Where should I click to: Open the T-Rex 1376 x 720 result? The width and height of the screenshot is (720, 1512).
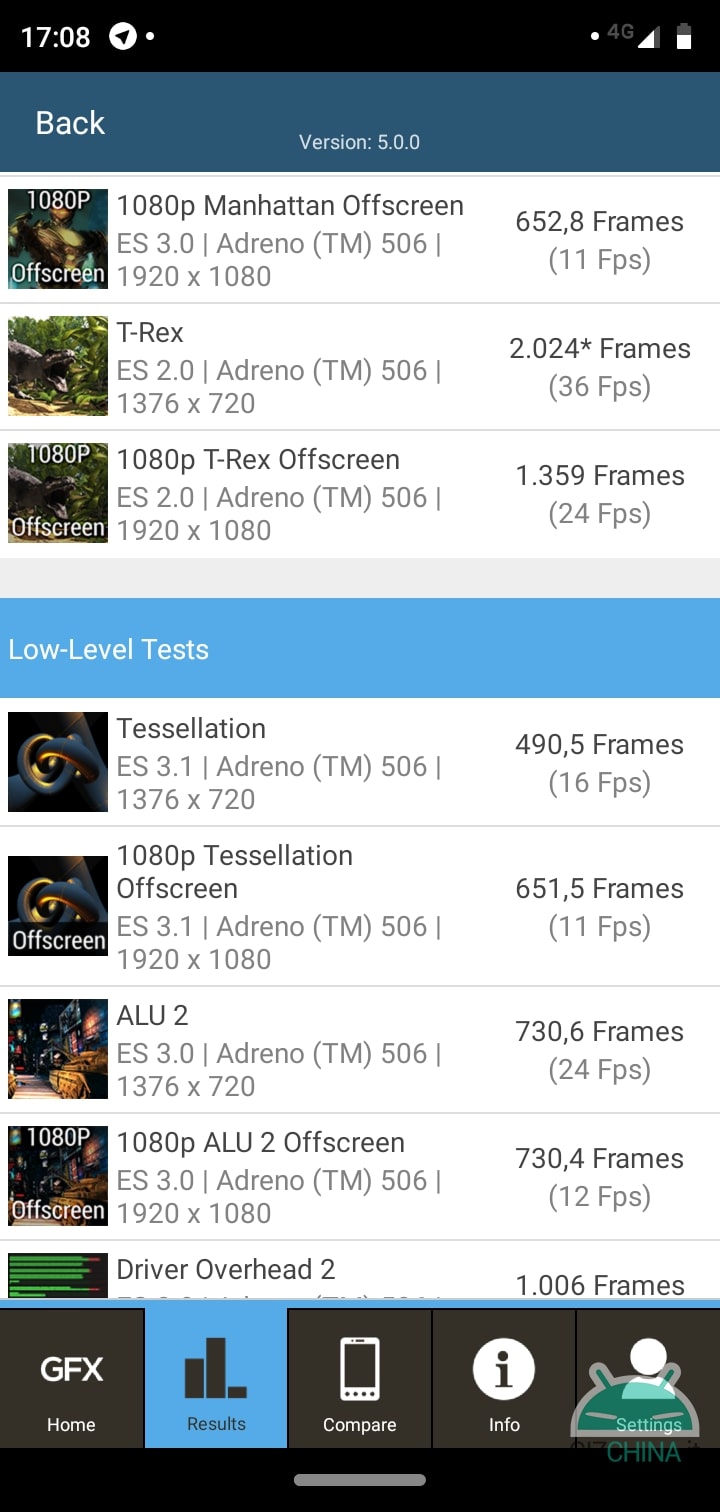click(360, 367)
